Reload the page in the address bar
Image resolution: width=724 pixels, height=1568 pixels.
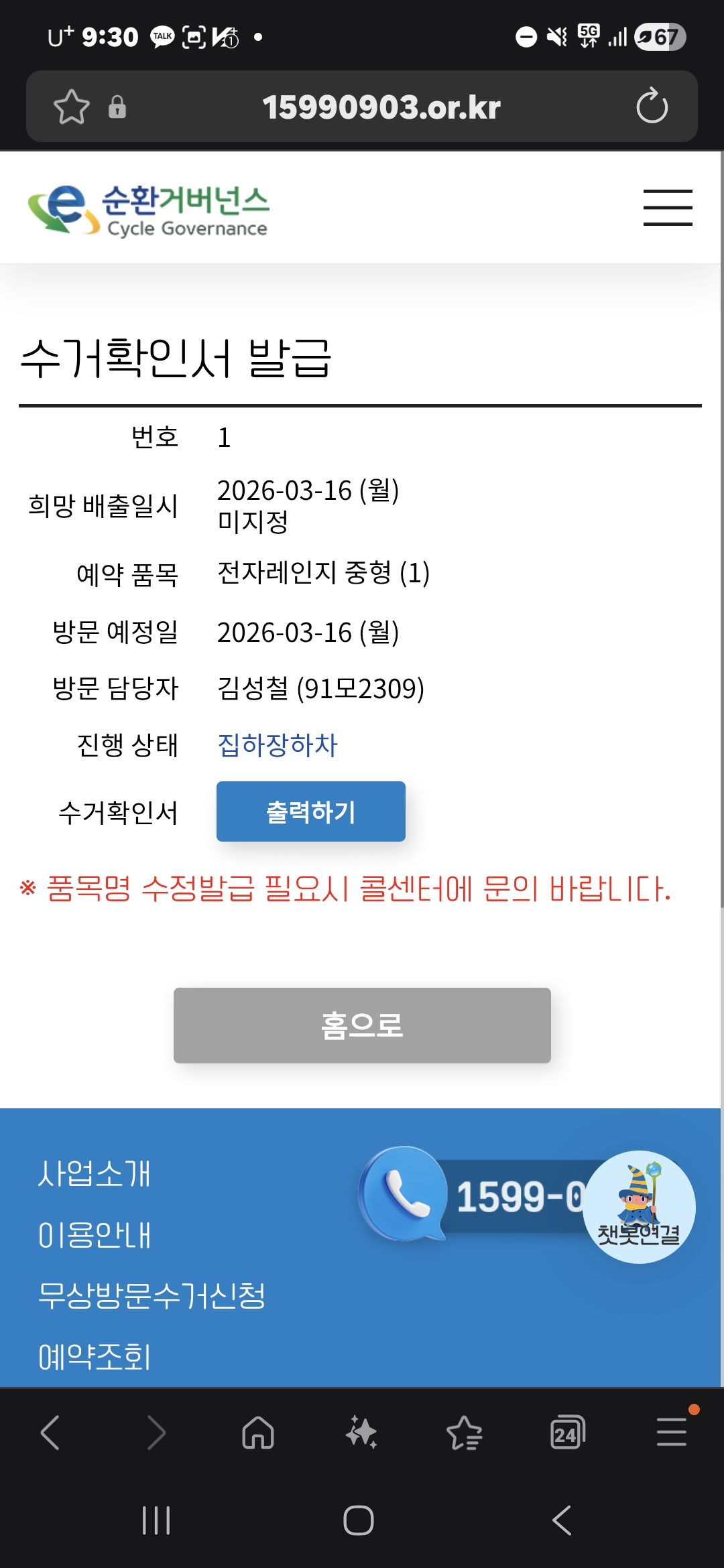click(x=652, y=107)
